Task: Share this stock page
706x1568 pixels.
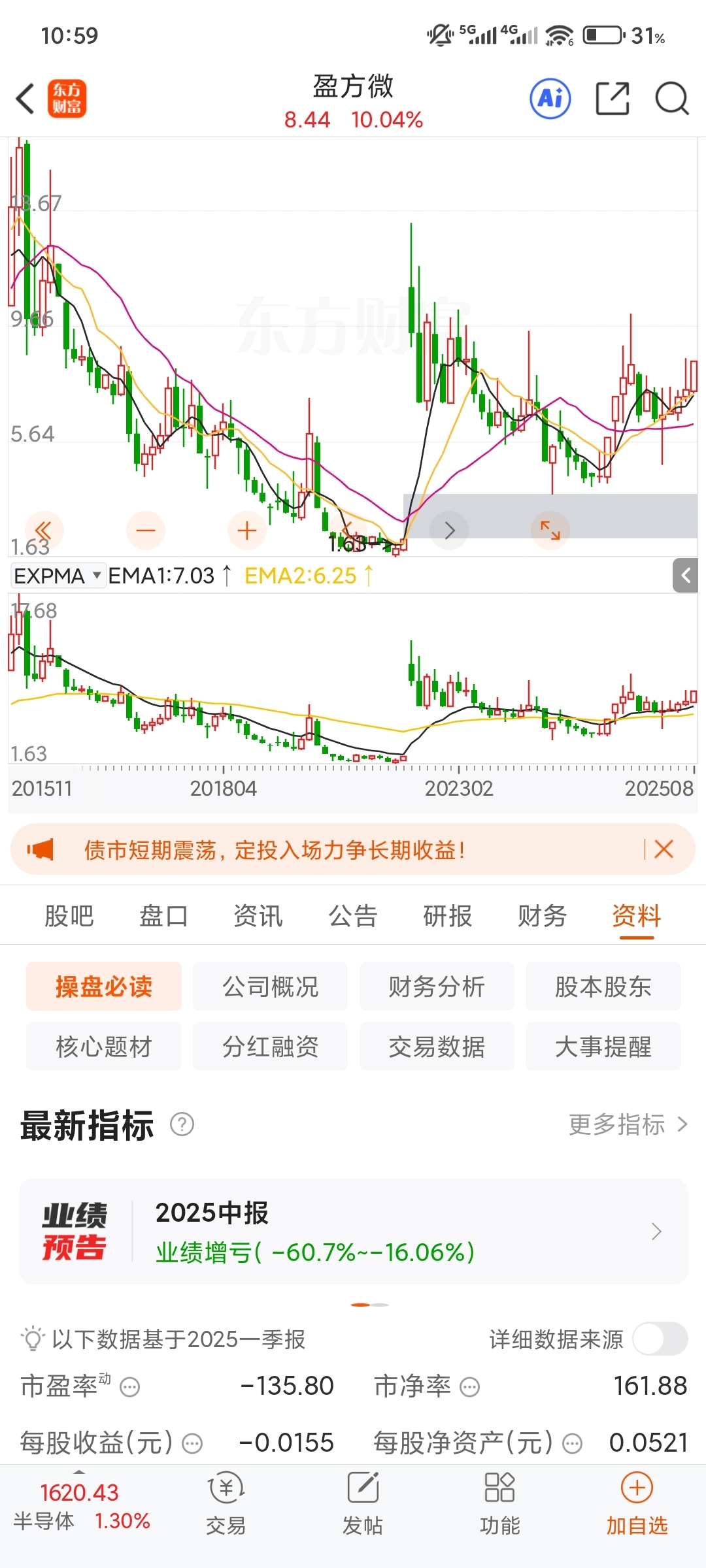Action: (x=613, y=99)
